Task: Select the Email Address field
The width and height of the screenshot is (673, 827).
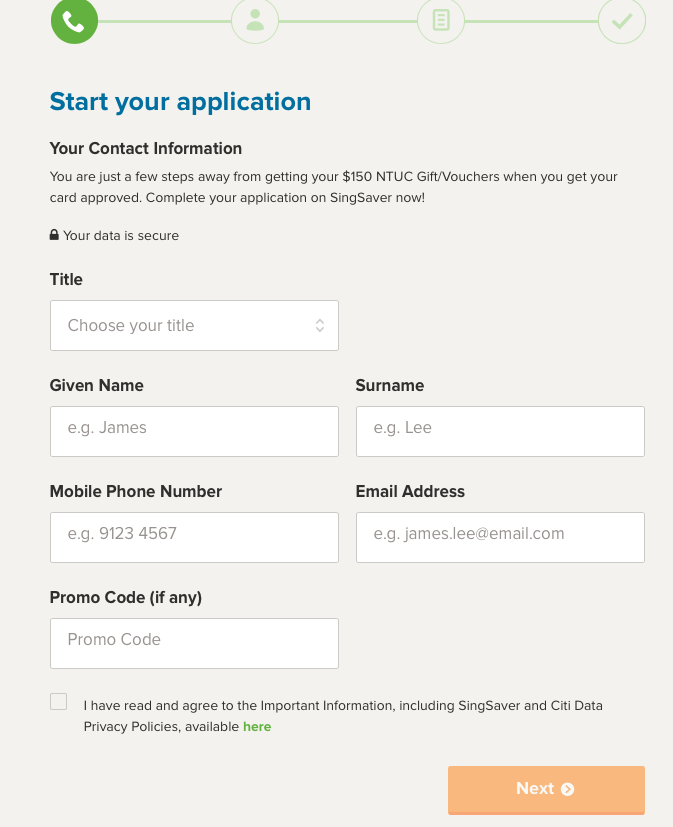Action: click(500, 537)
